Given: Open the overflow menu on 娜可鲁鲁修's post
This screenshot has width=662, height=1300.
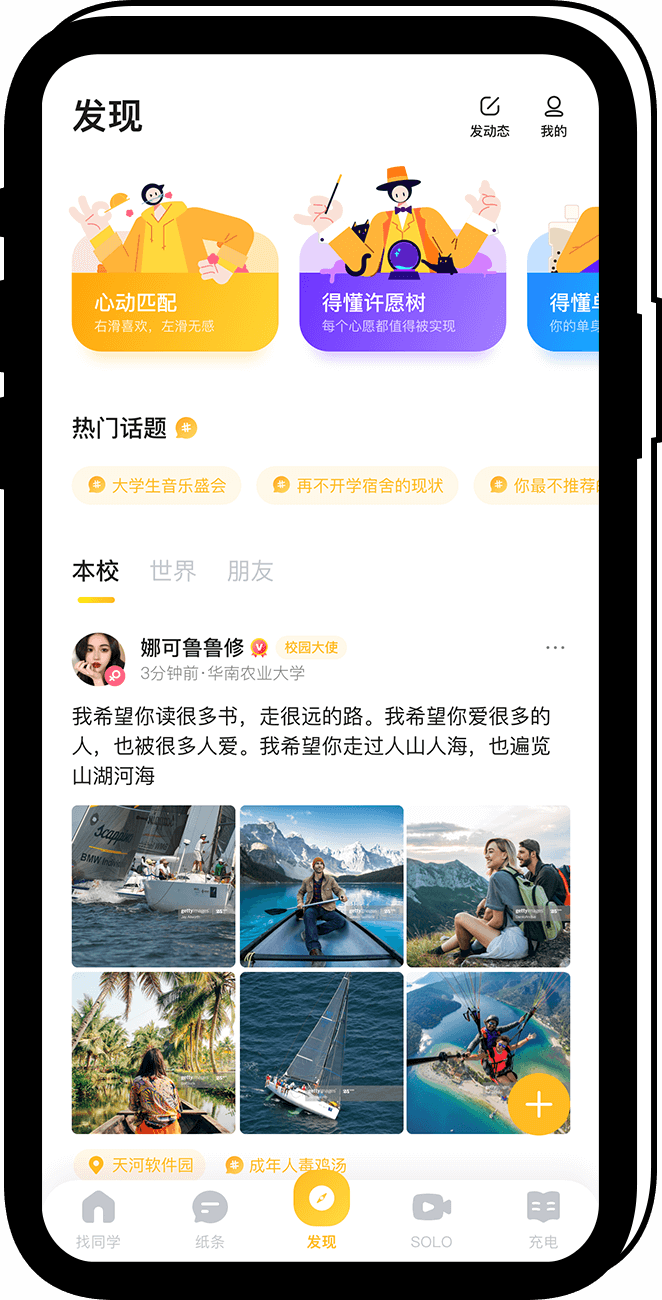Looking at the screenshot, I should tap(555, 648).
